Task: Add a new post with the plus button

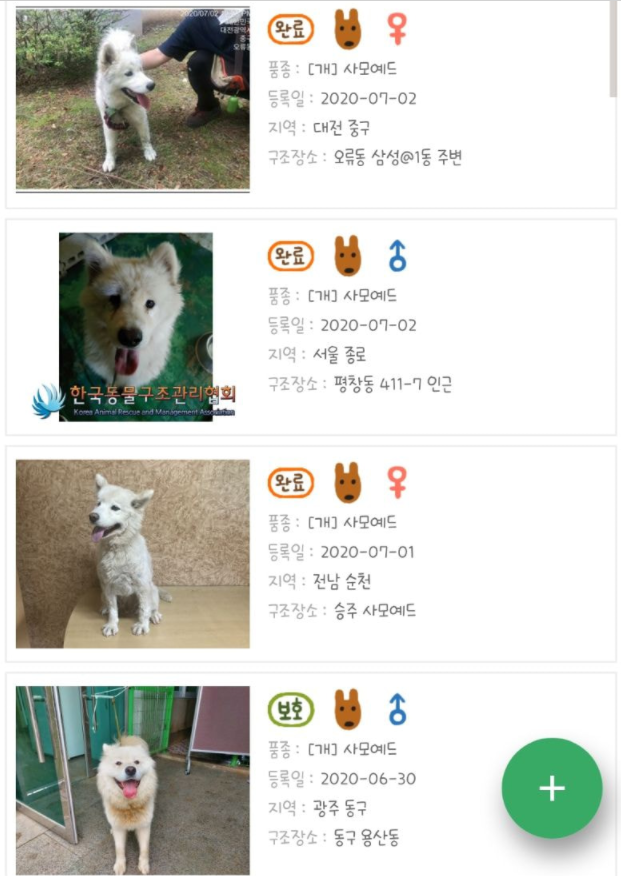Action: [552, 788]
